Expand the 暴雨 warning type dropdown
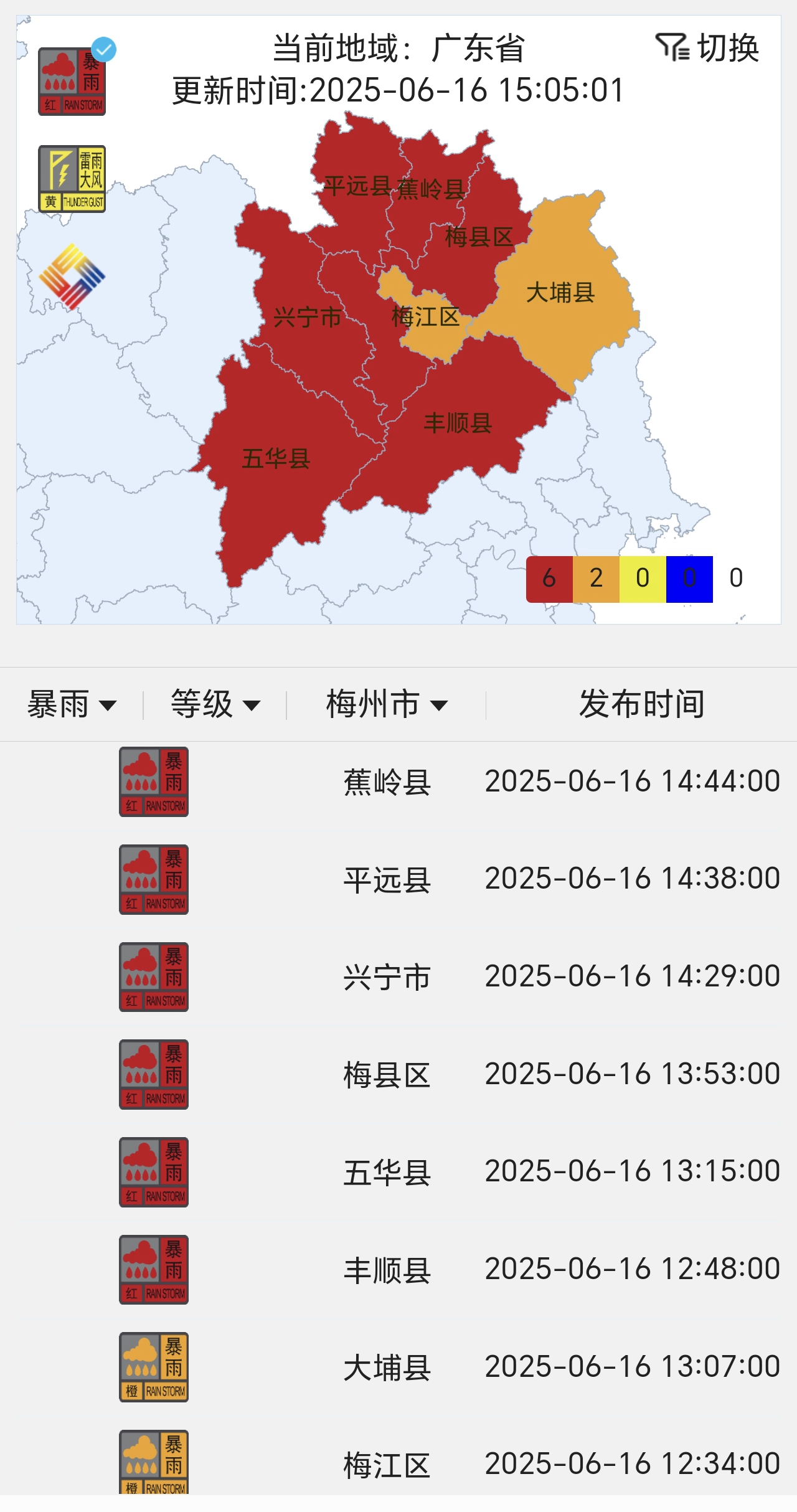The image size is (797, 1512). pos(72,704)
